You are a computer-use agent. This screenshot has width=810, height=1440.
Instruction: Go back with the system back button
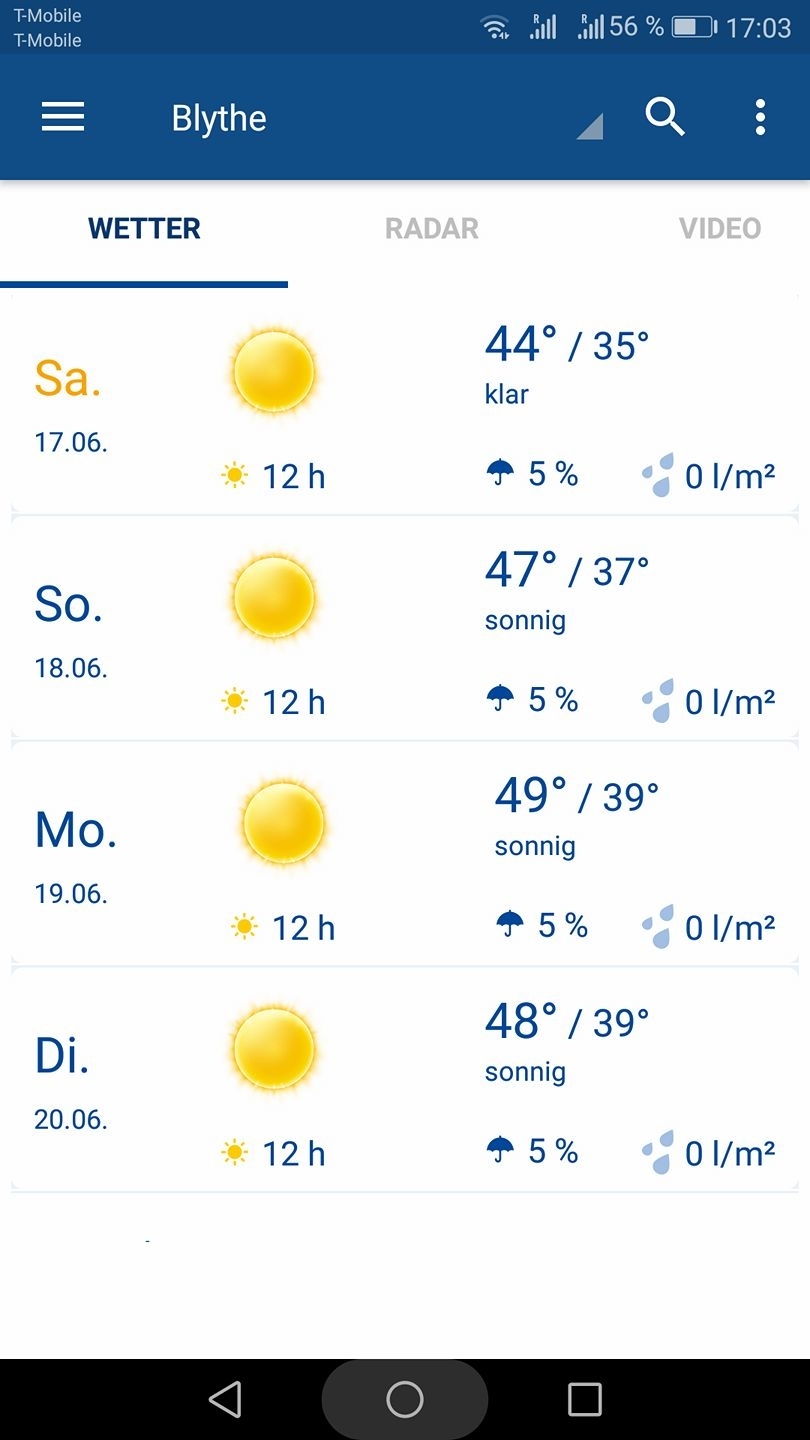[225, 1399]
